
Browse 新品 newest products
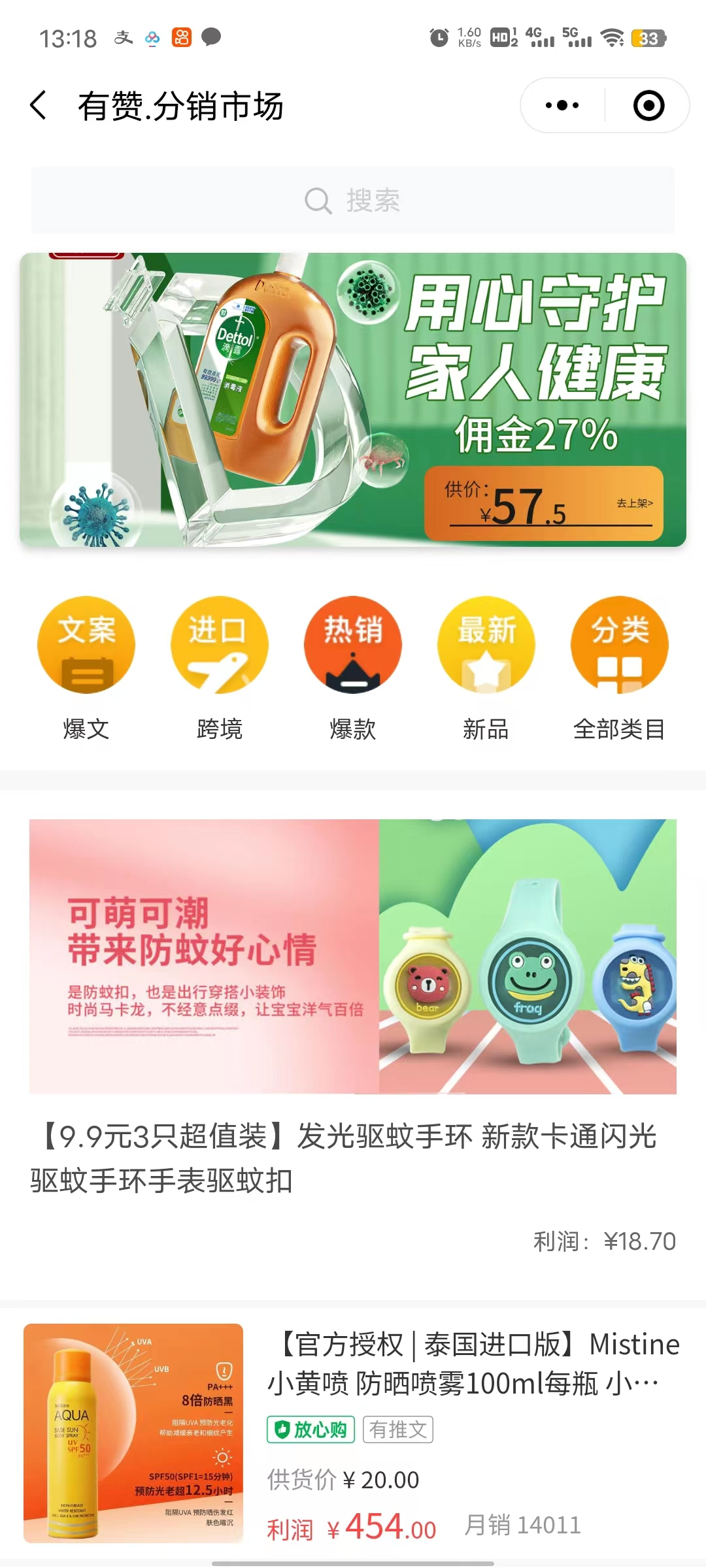tap(486, 668)
